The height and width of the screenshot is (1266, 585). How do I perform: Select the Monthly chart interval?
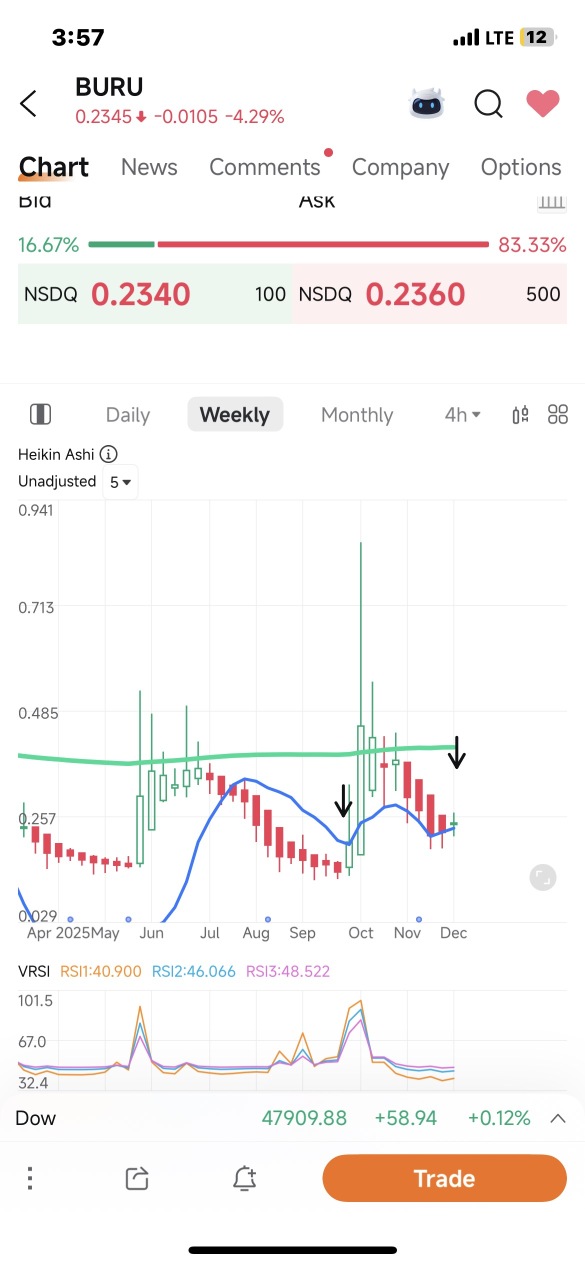point(357,415)
